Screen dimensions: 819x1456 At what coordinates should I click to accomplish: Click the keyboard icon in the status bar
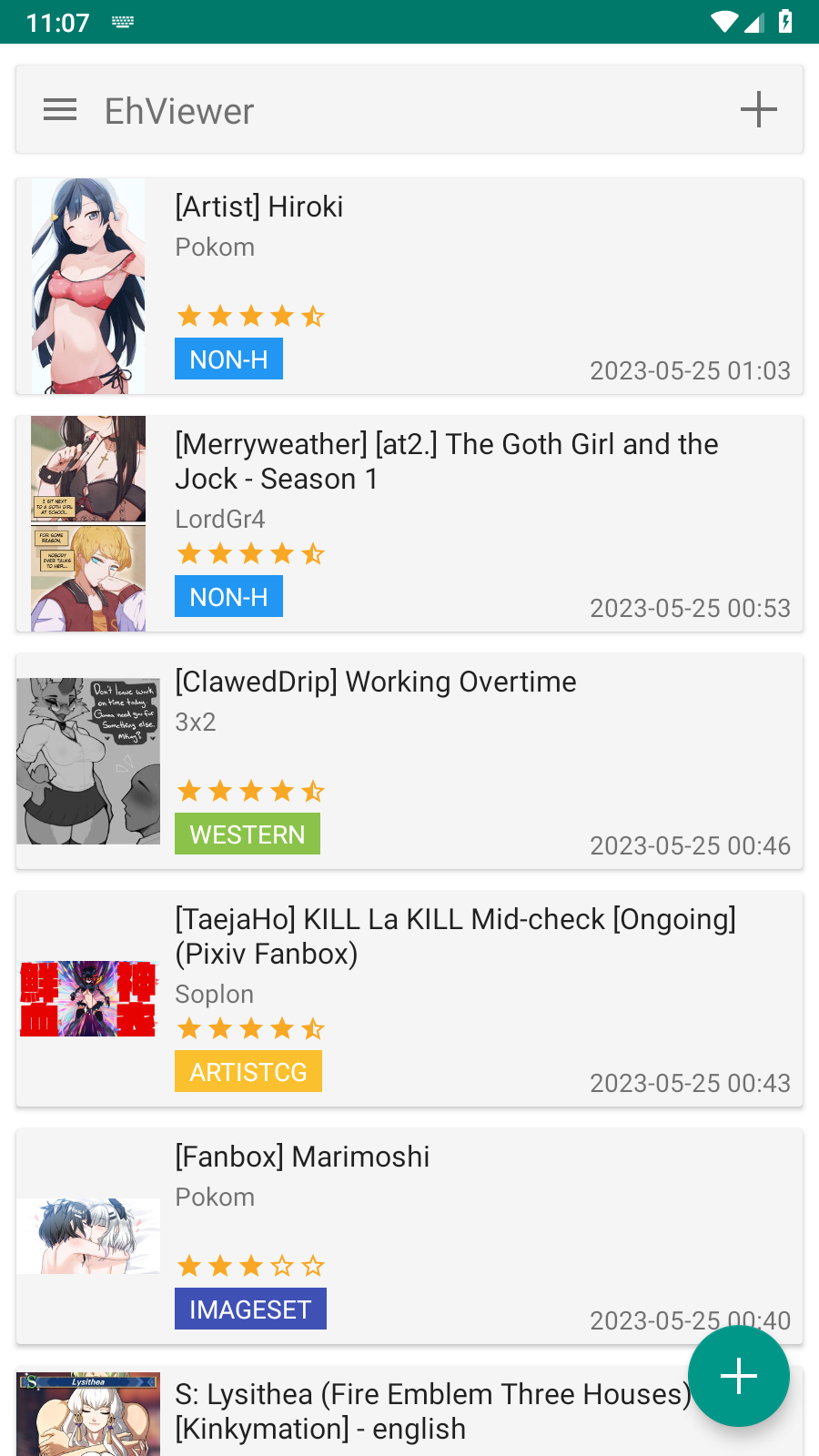(x=123, y=23)
